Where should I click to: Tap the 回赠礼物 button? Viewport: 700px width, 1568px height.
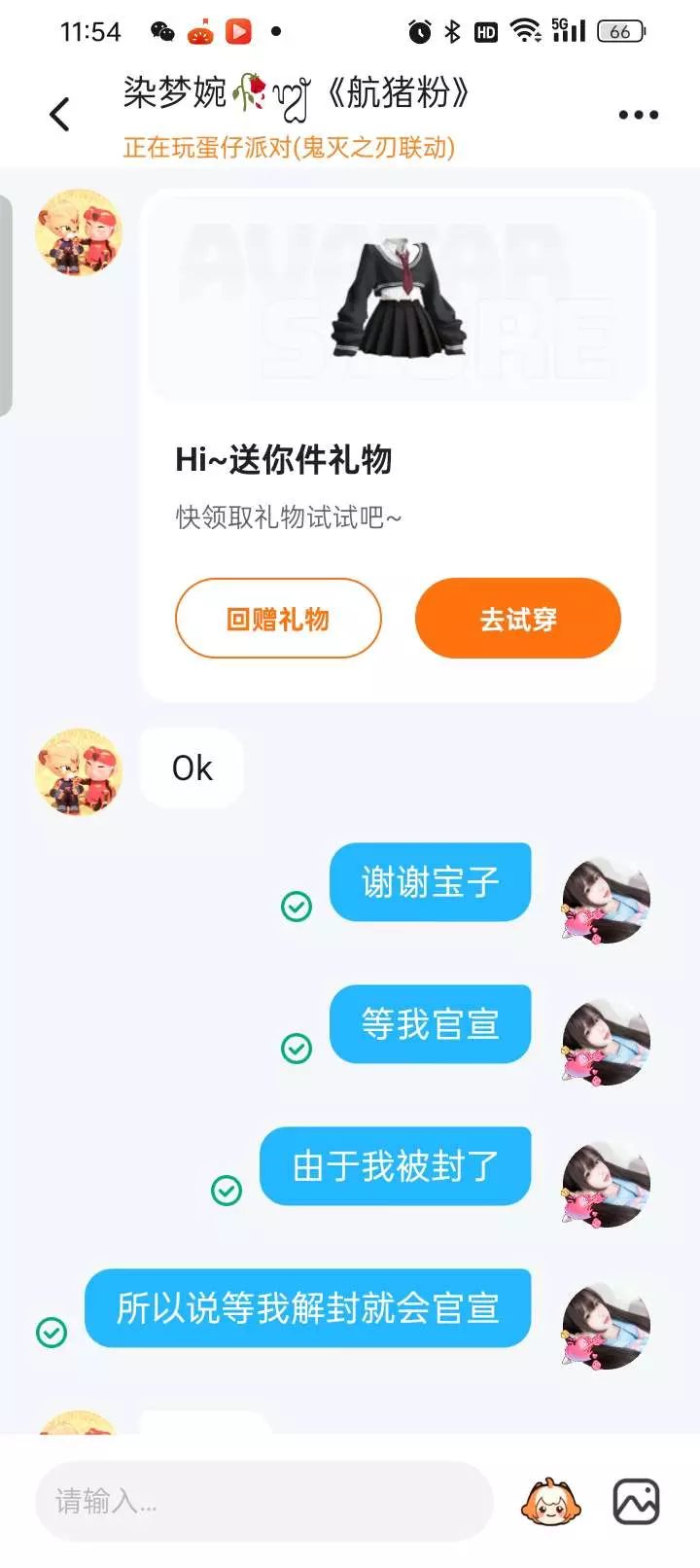click(278, 619)
